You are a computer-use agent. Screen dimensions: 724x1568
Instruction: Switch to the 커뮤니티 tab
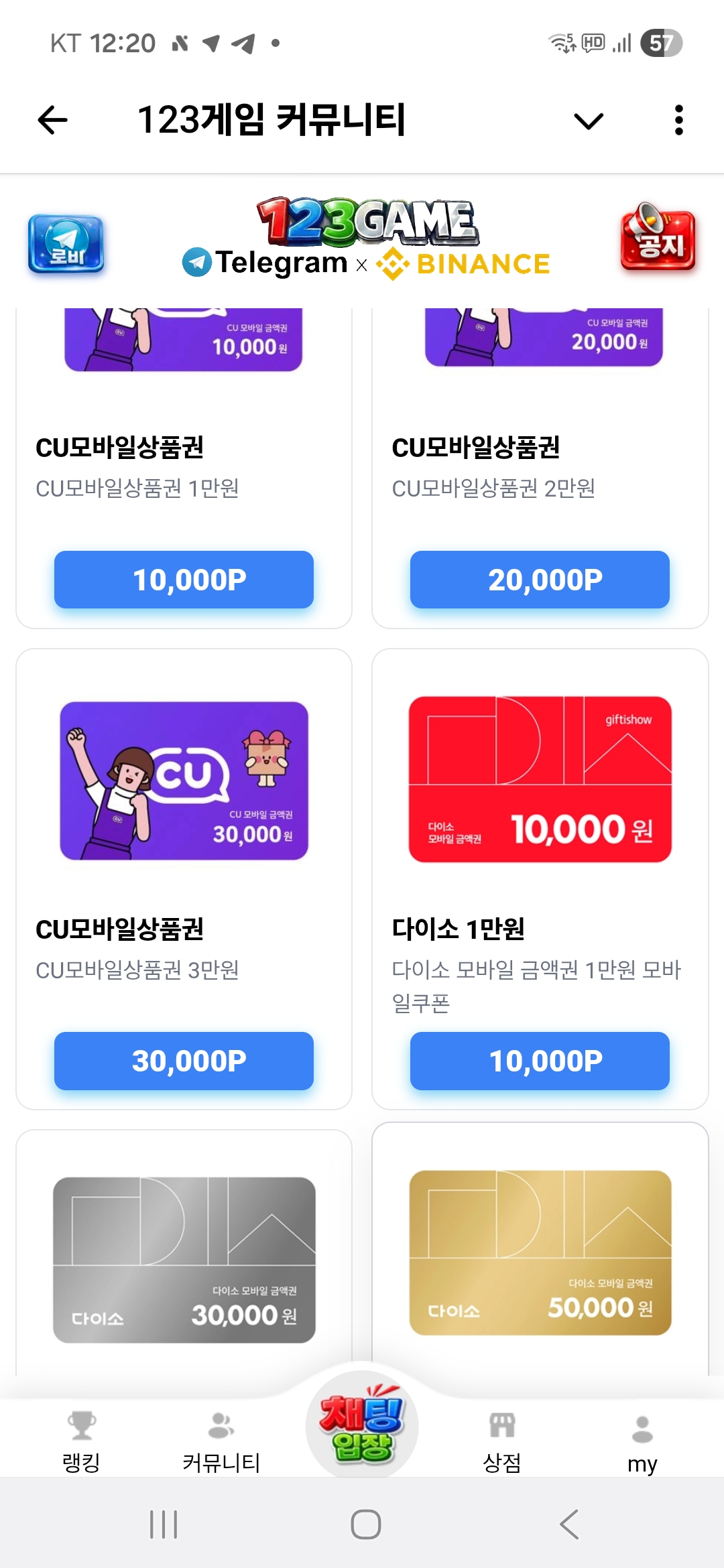pos(221,1441)
